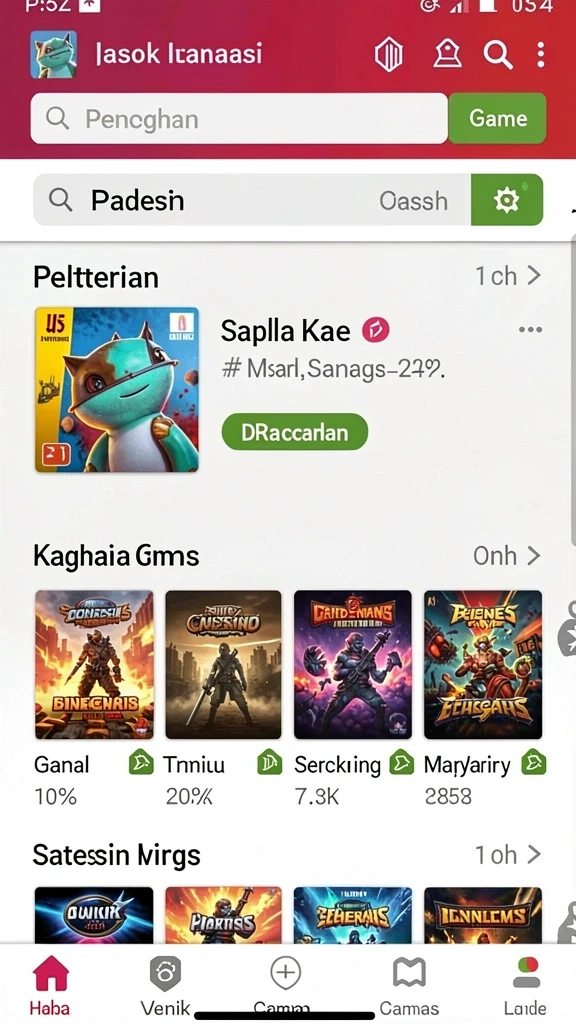Tap the green Game button

498,118
